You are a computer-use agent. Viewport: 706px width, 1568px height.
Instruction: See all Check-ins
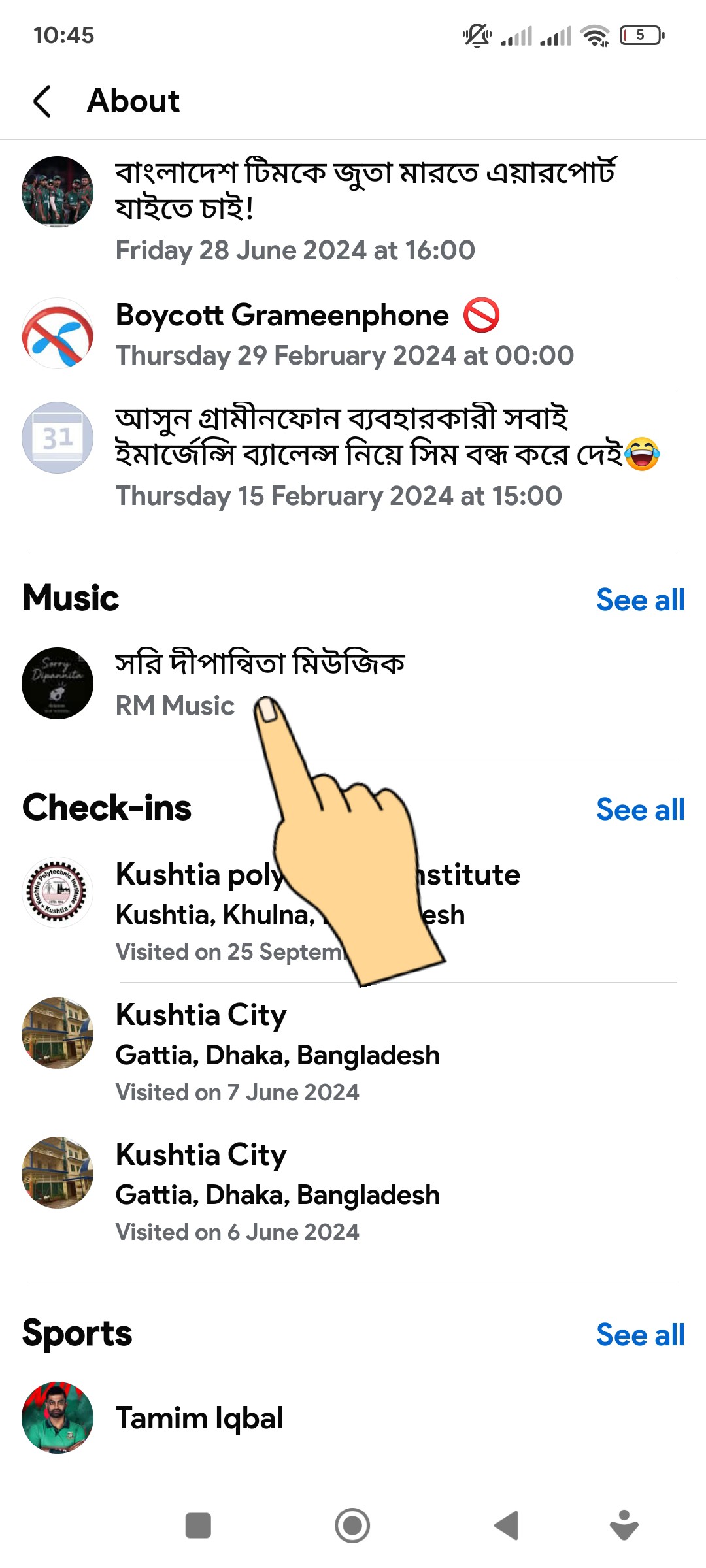click(639, 809)
